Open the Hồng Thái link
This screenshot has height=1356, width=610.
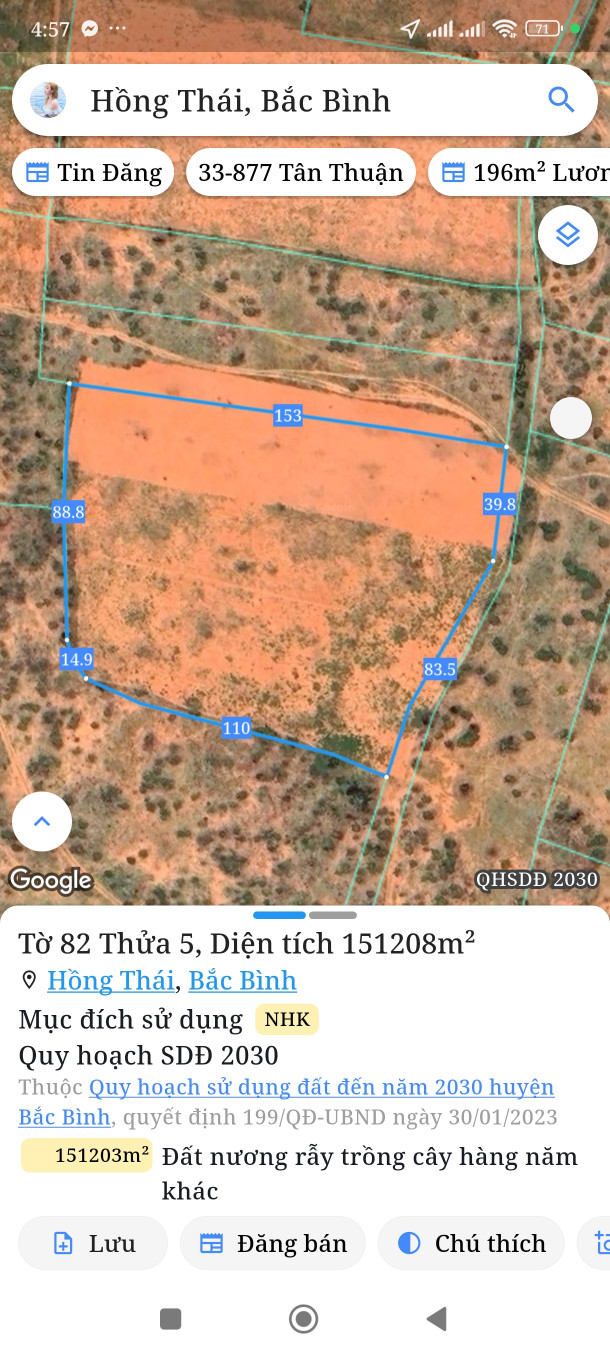point(111,981)
